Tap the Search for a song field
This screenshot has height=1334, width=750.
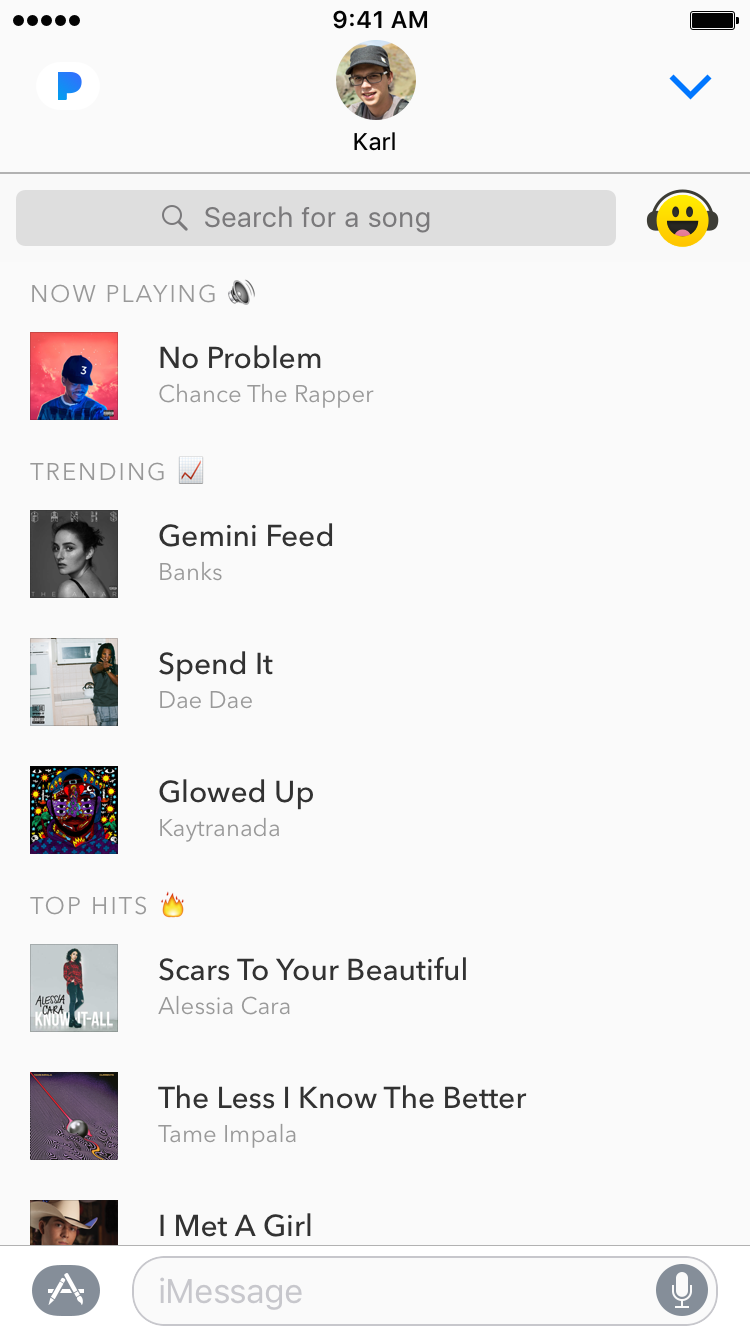point(316,218)
